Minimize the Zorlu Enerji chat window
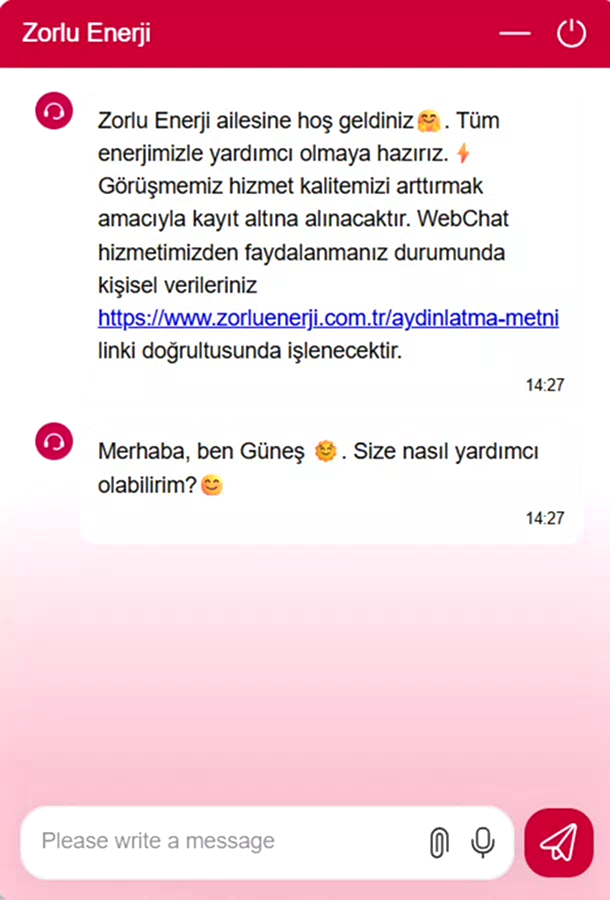This screenshot has height=900, width=610. pyautogui.click(x=514, y=33)
